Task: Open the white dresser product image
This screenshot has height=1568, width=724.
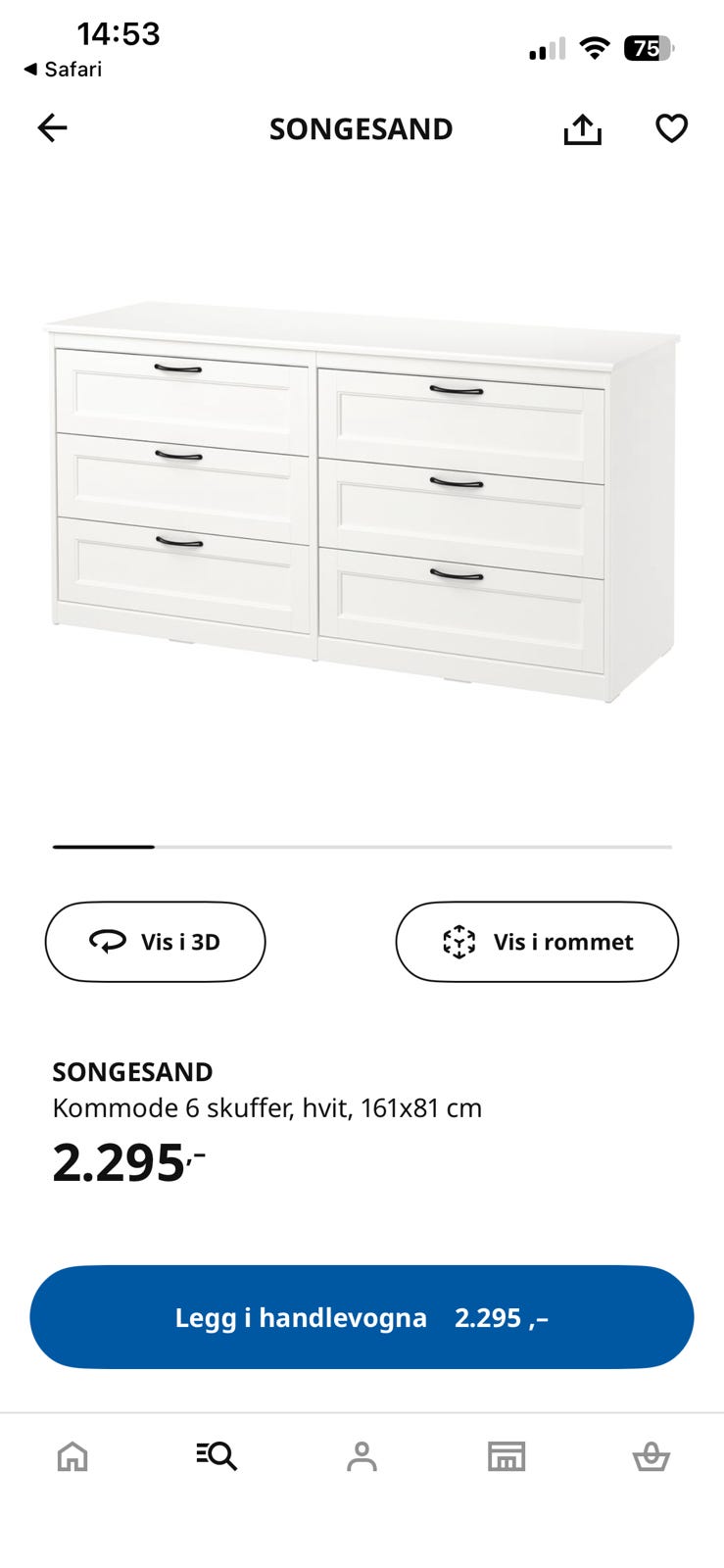Action: (x=362, y=502)
